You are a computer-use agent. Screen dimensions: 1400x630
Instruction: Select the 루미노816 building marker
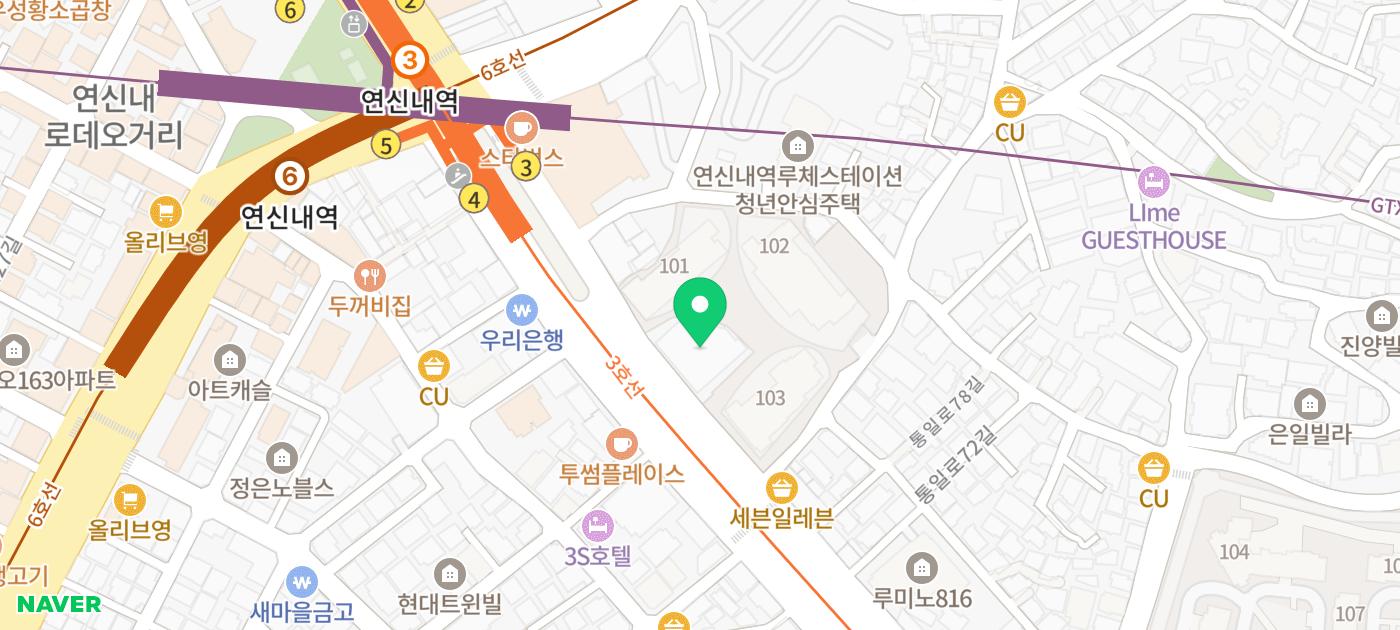[x=921, y=568]
